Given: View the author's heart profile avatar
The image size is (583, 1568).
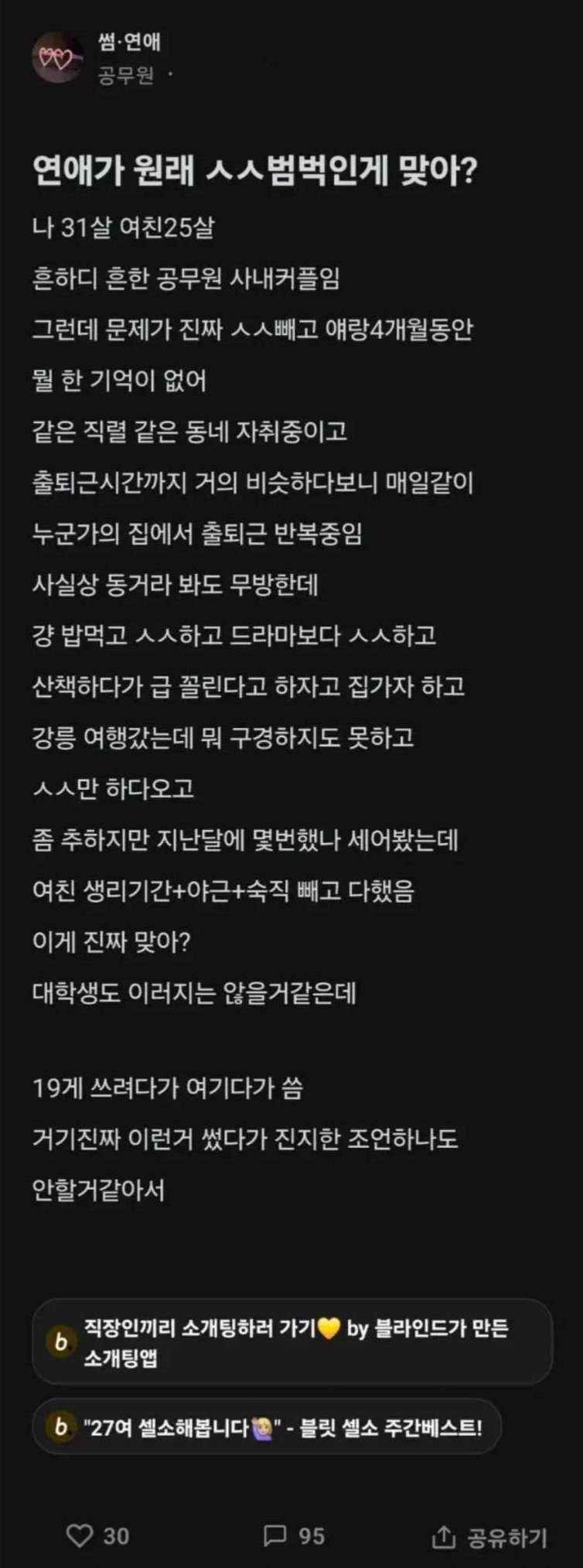Looking at the screenshot, I should click(x=56, y=57).
